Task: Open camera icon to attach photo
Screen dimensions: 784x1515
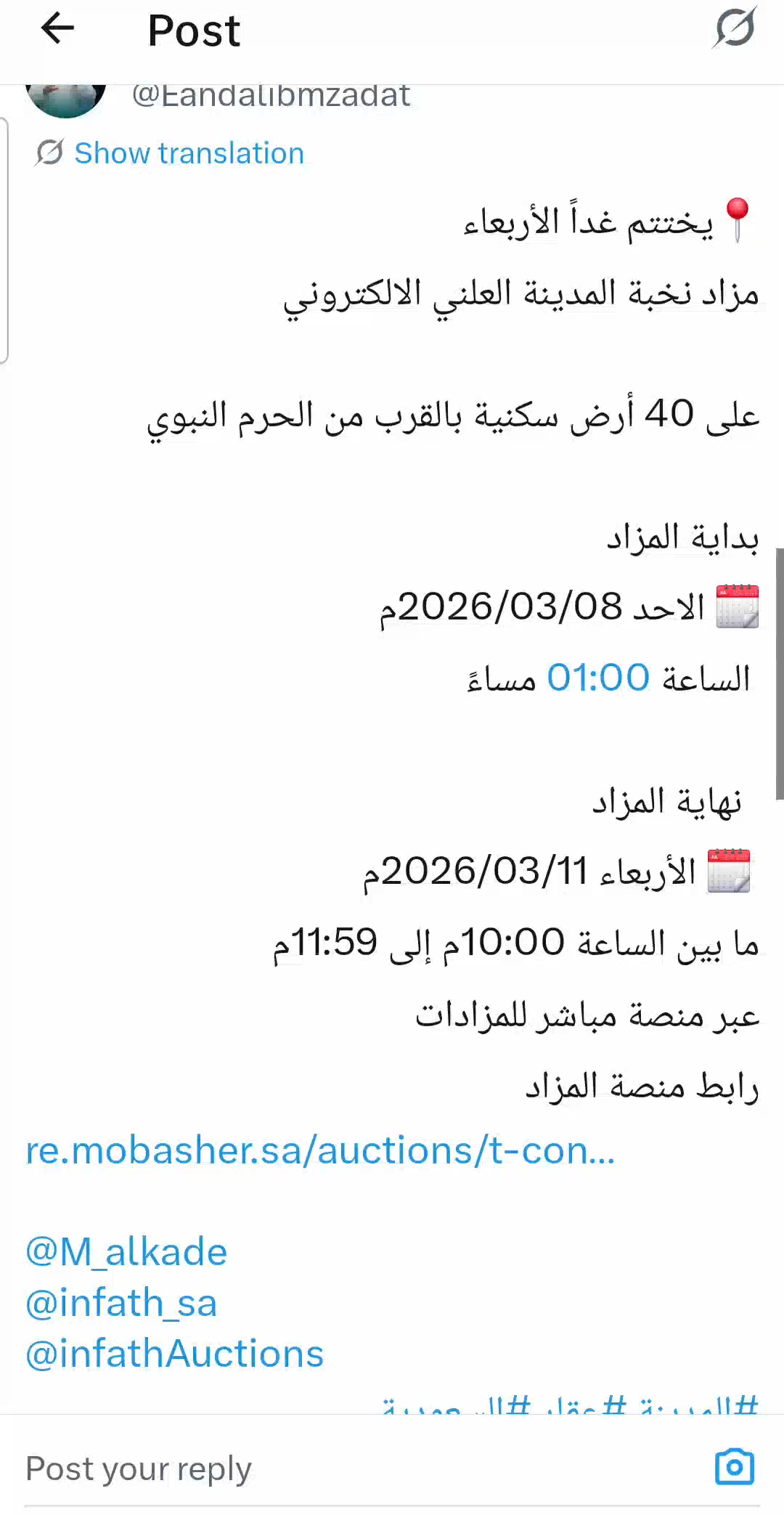Action: [x=734, y=1468]
